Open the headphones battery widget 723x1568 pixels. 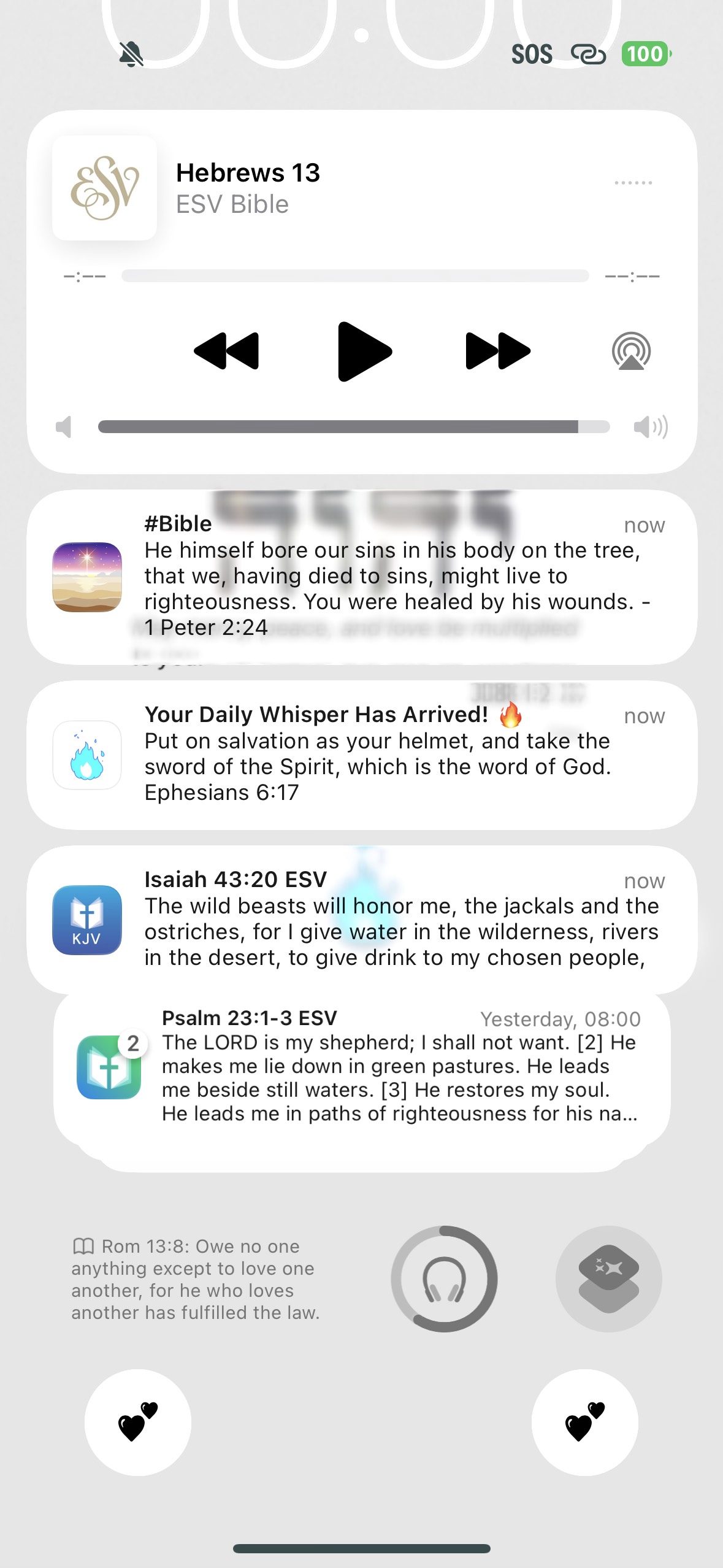[x=444, y=1279]
